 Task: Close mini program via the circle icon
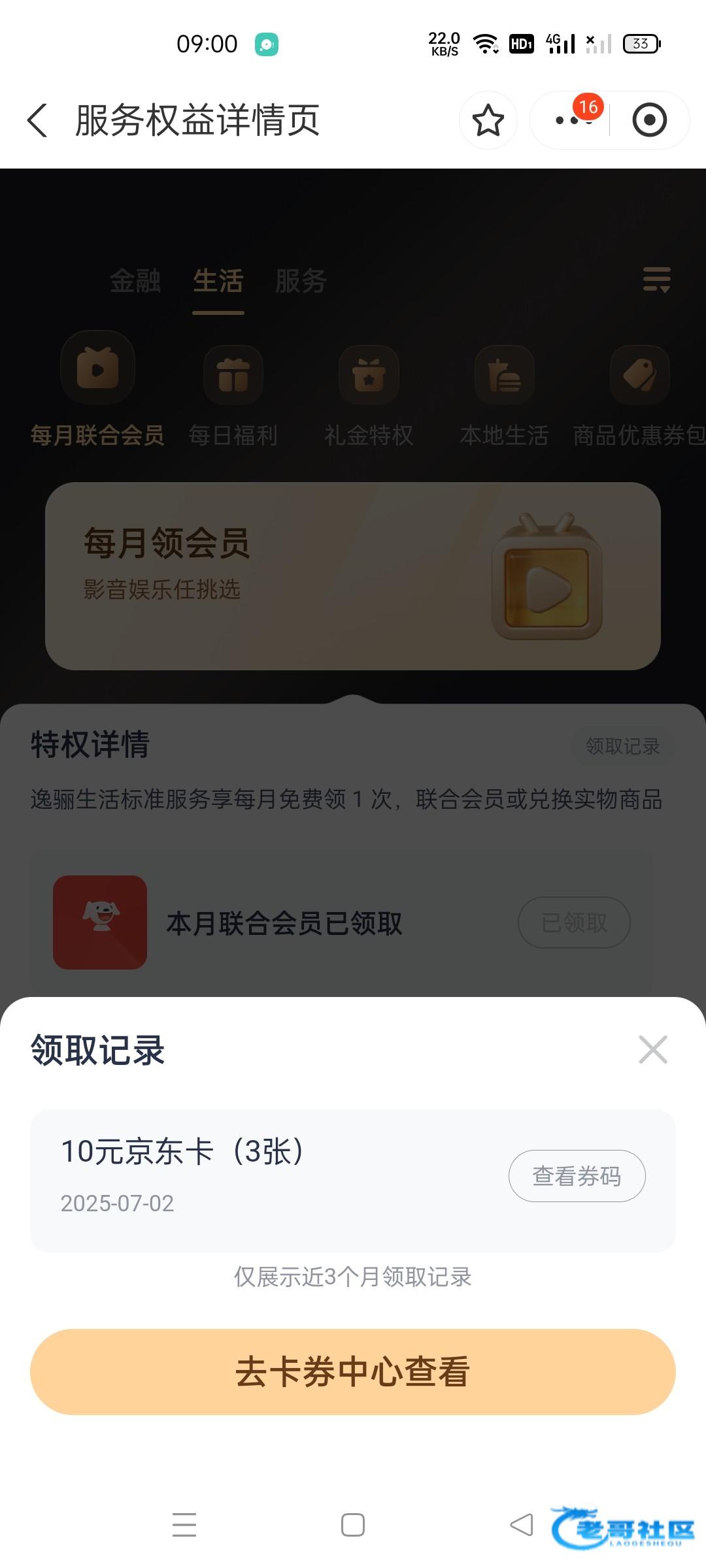tap(649, 121)
